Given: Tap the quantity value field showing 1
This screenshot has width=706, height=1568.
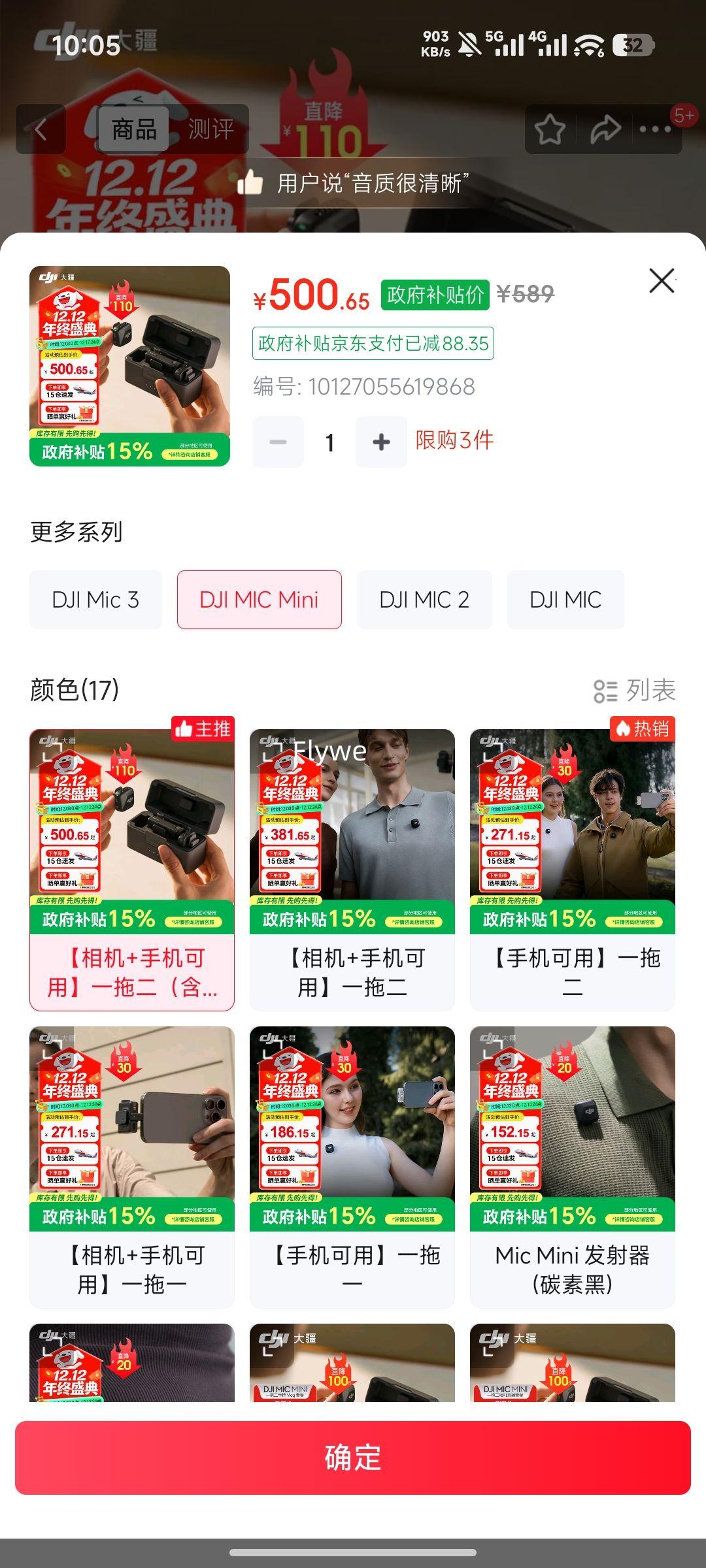Looking at the screenshot, I should (x=329, y=442).
